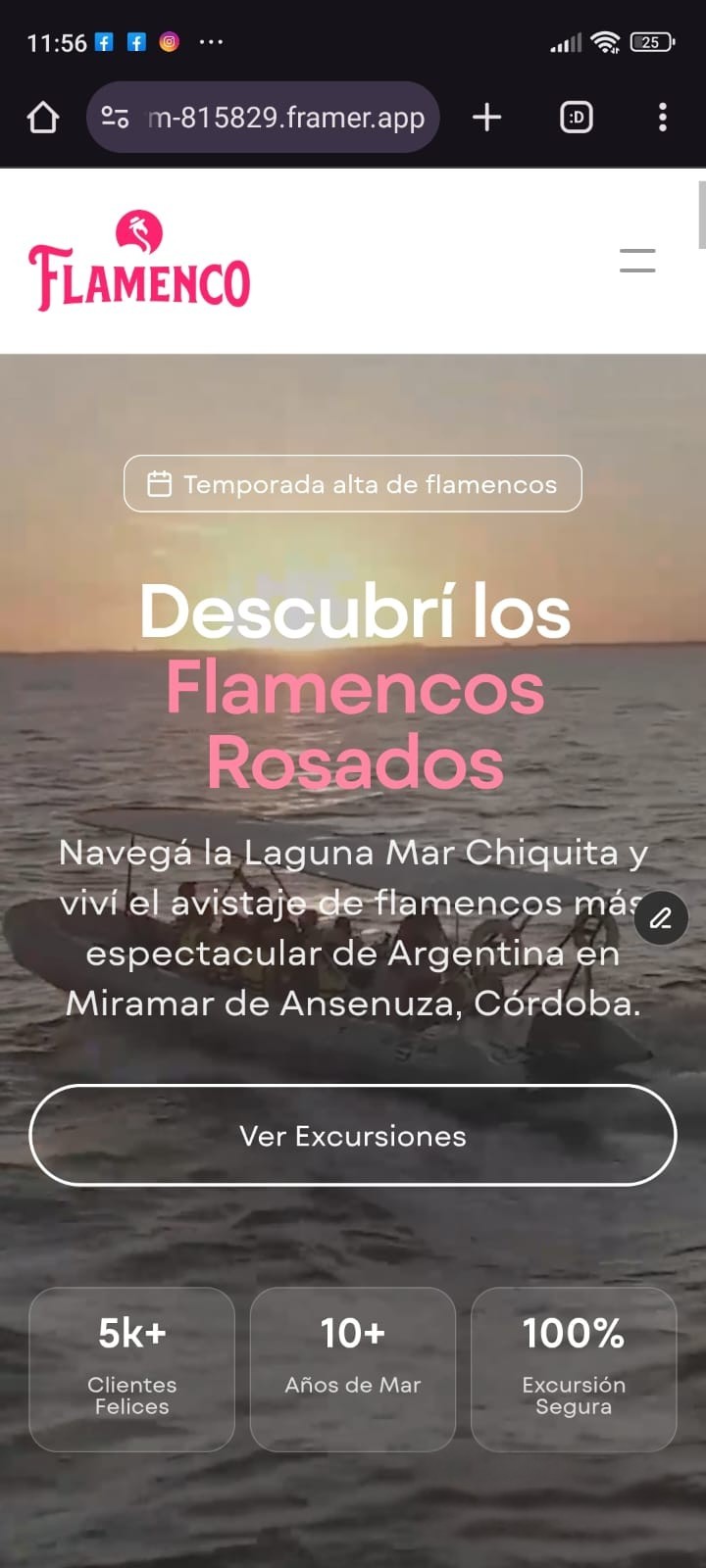Image resolution: width=706 pixels, height=1568 pixels.
Task: Show the open tabs switcher
Action: pyautogui.click(x=576, y=118)
